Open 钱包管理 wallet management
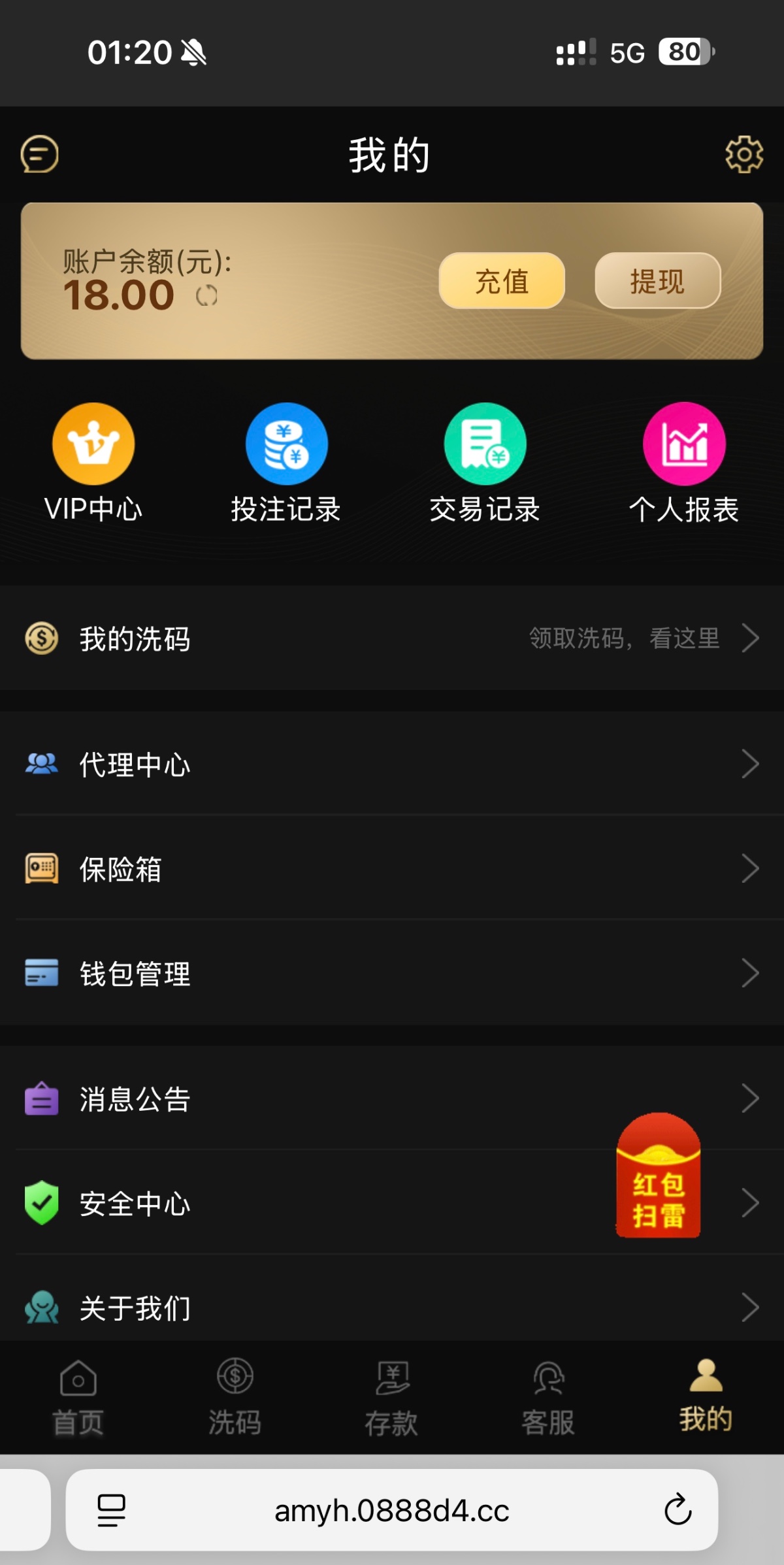Viewport: 784px width, 1565px height. point(392,974)
